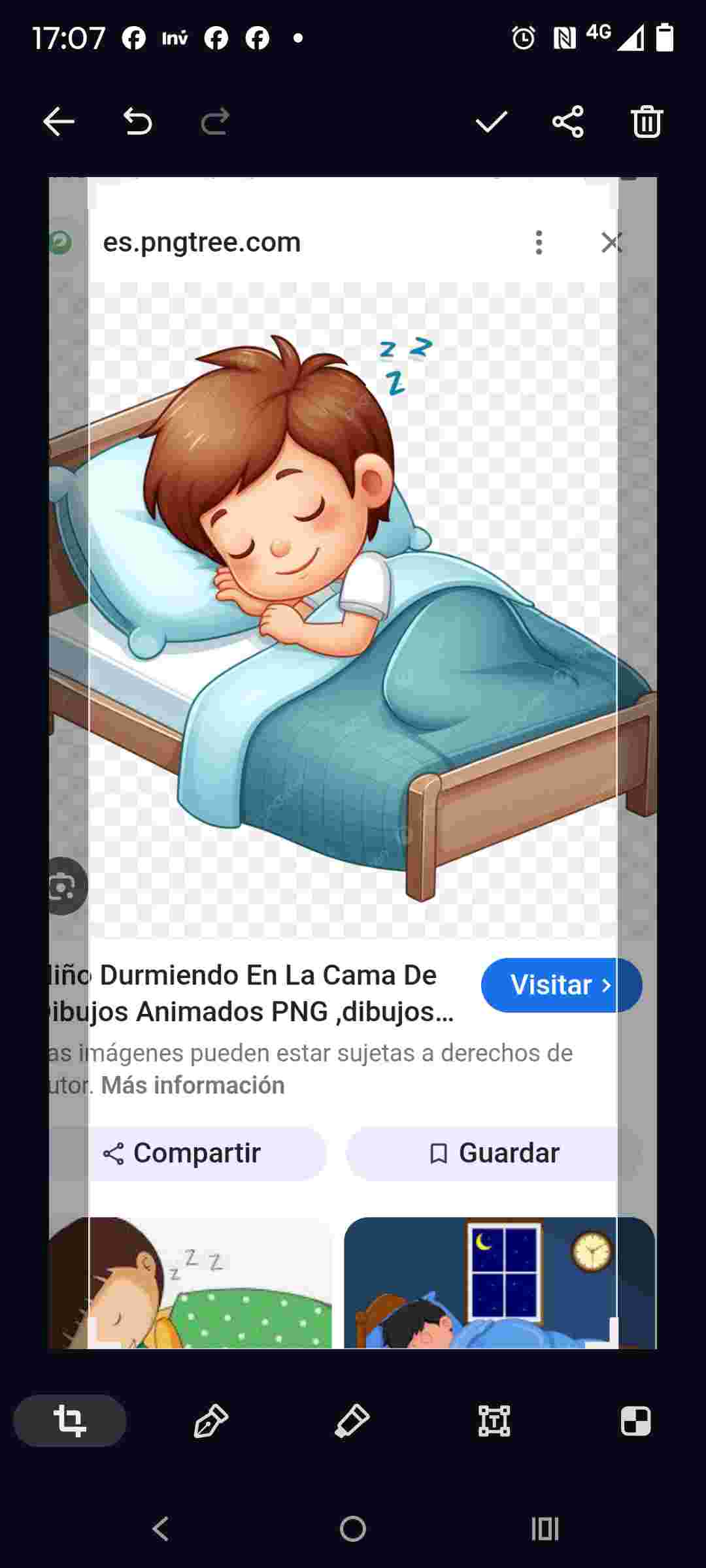
Task: Select the crop tool
Action: click(69, 1421)
